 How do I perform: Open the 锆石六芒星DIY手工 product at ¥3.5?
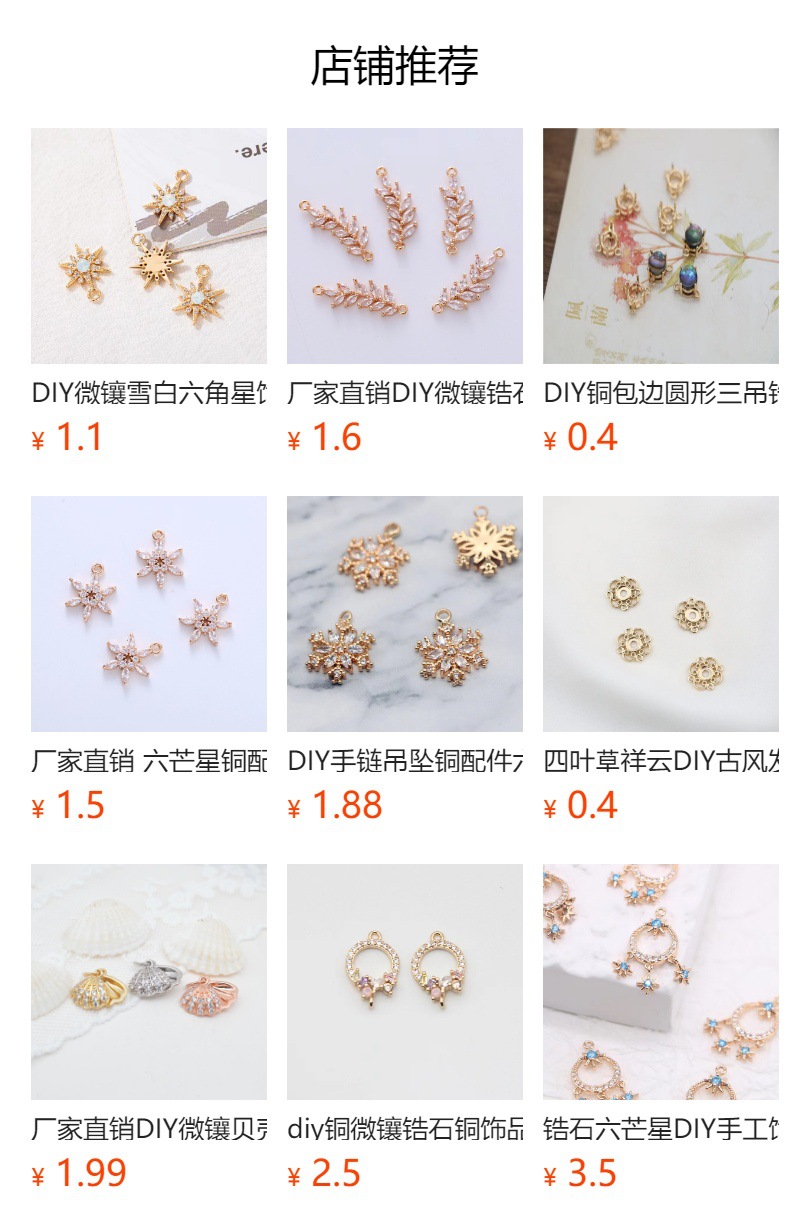click(x=661, y=982)
